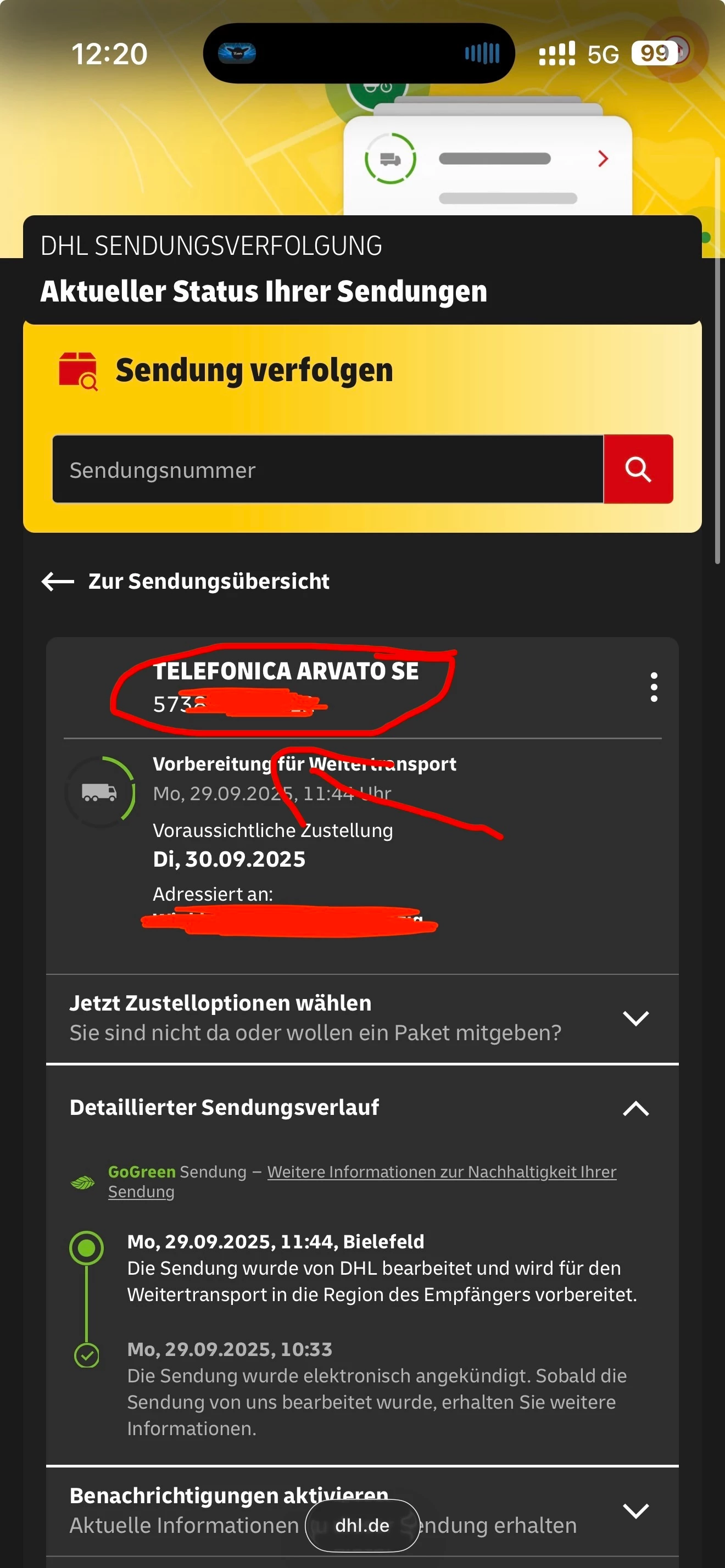Screen dimensions: 725x1568
Task: Tap the red search button
Action: tap(637, 470)
